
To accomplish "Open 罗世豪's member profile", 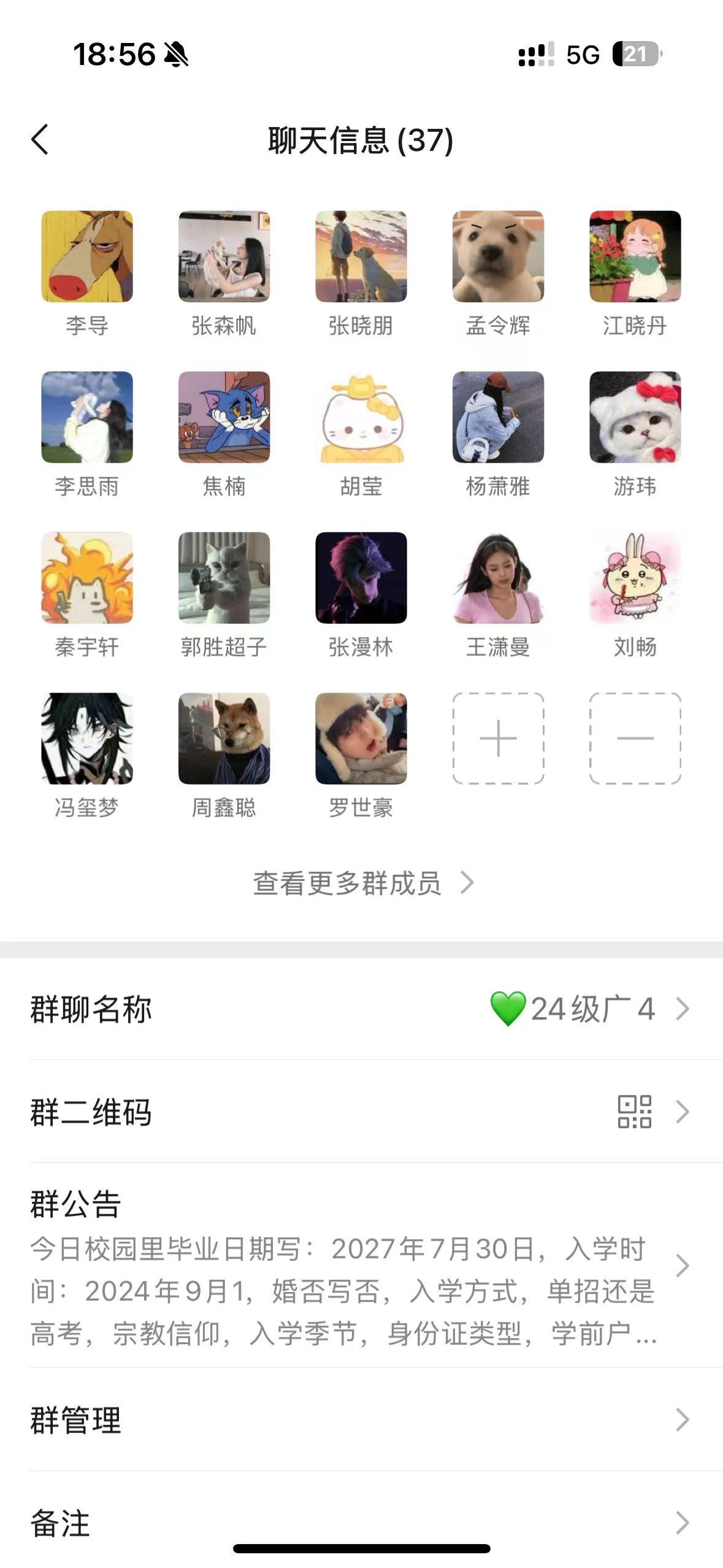I will [361, 739].
